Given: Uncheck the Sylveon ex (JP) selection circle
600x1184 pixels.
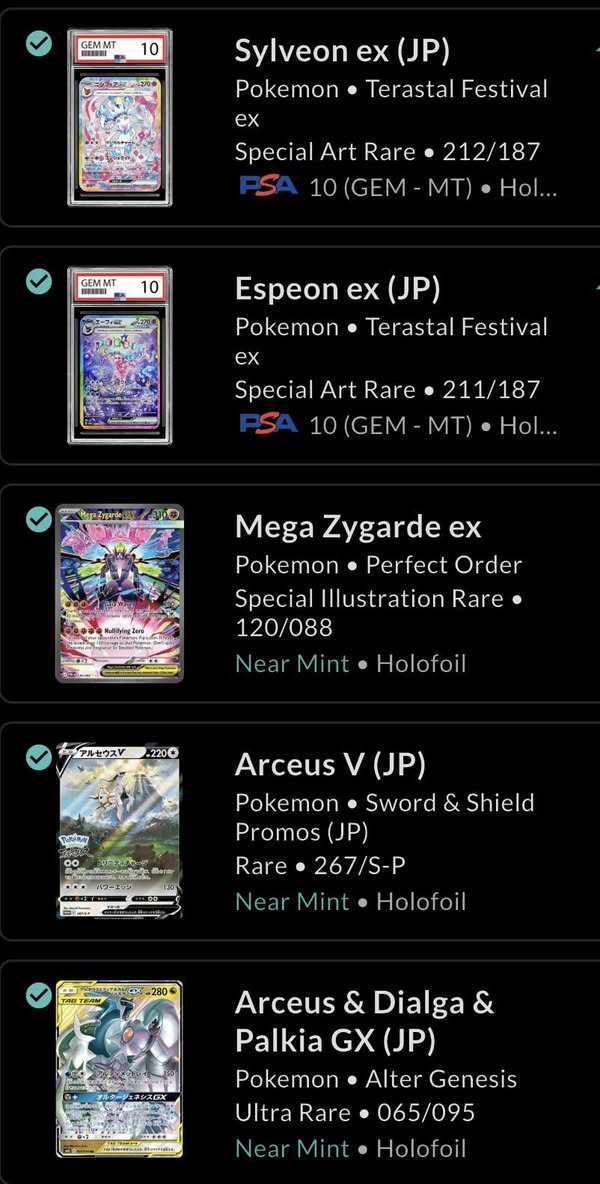Looking at the screenshot, I should [x=38, y=43].
